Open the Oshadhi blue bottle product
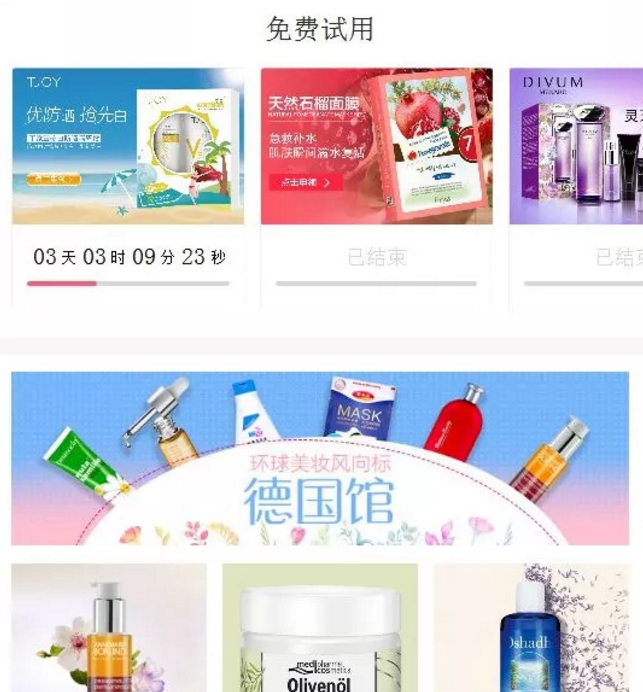Viewport: 643px width, 692px height. pyautogui.click(x=537, y=628)
